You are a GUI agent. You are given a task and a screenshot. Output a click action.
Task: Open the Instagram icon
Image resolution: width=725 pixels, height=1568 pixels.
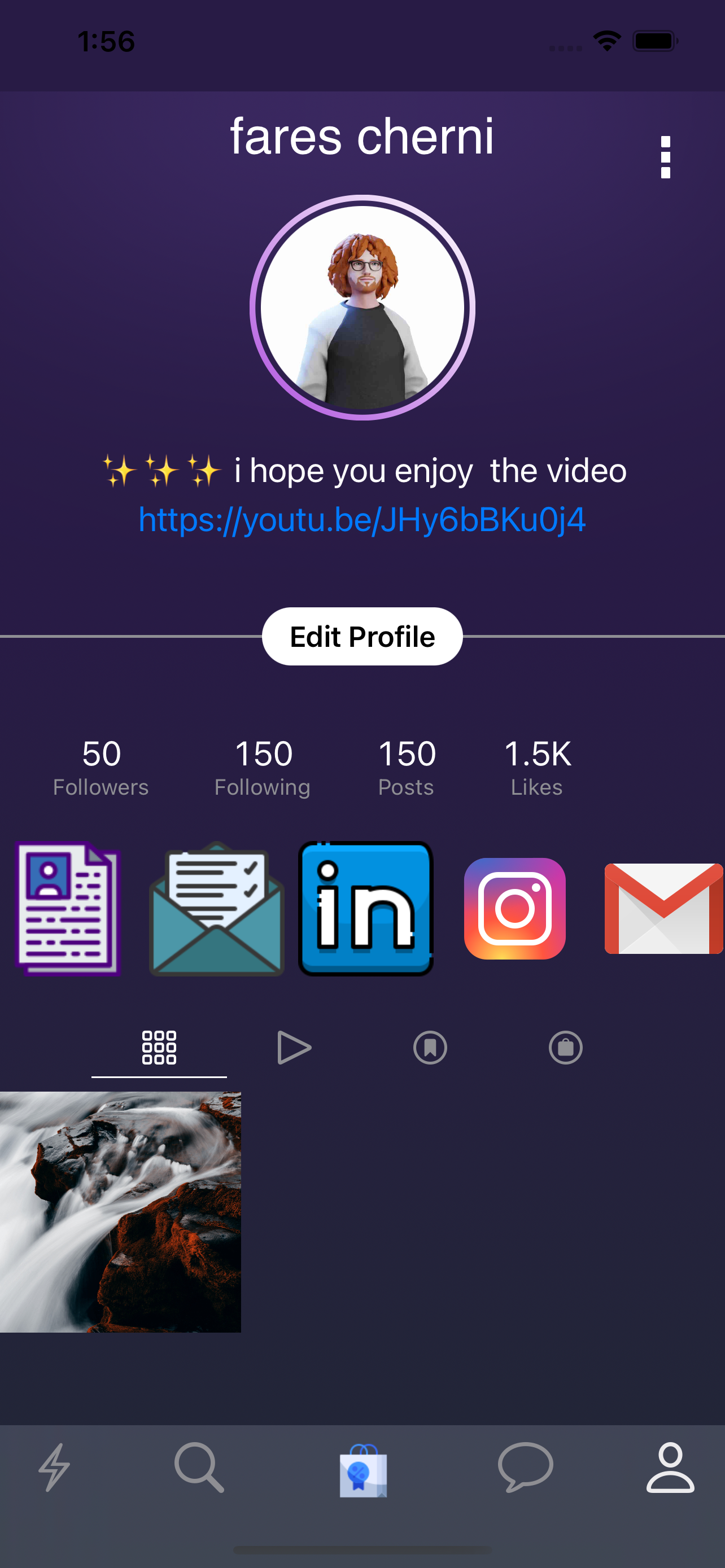coord(515,908)
